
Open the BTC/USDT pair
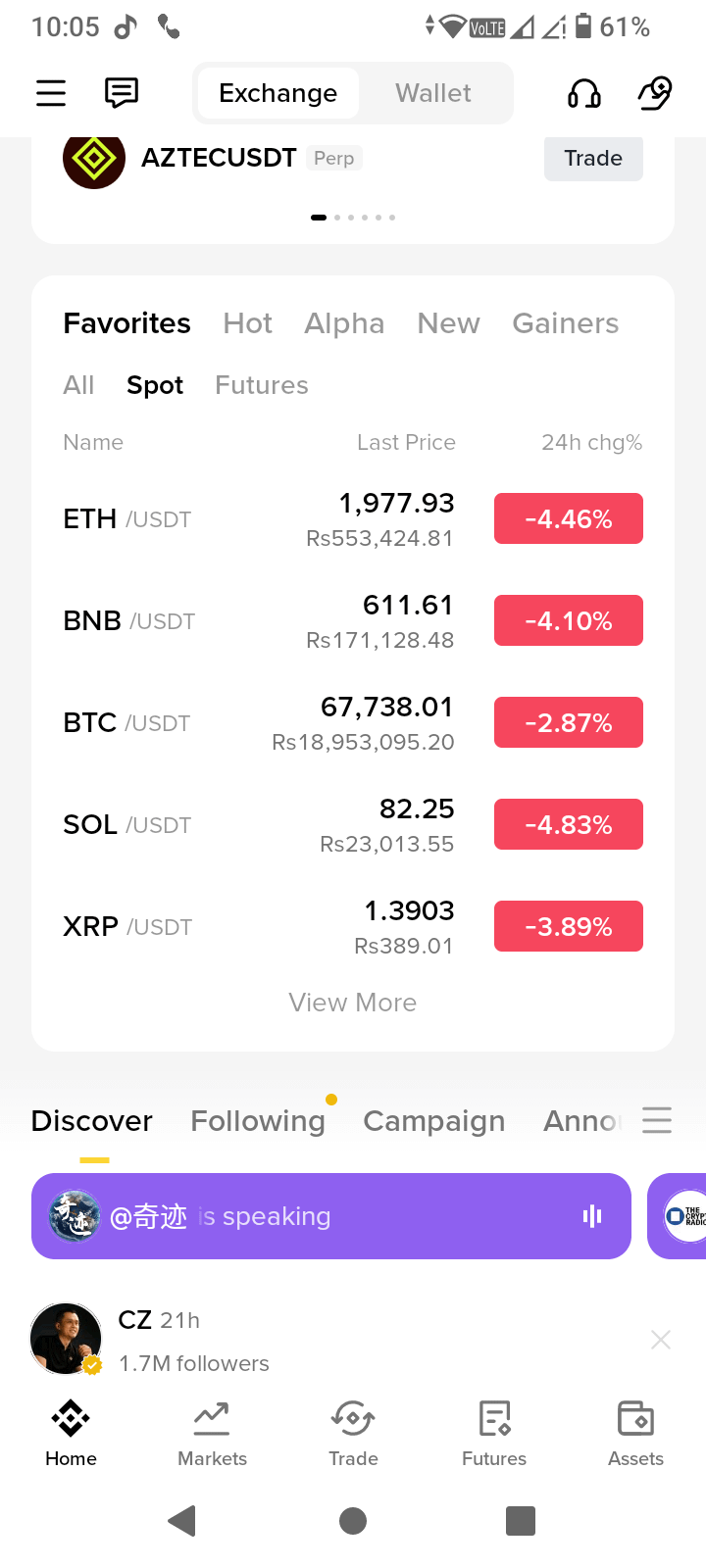(x=353, y=723)
